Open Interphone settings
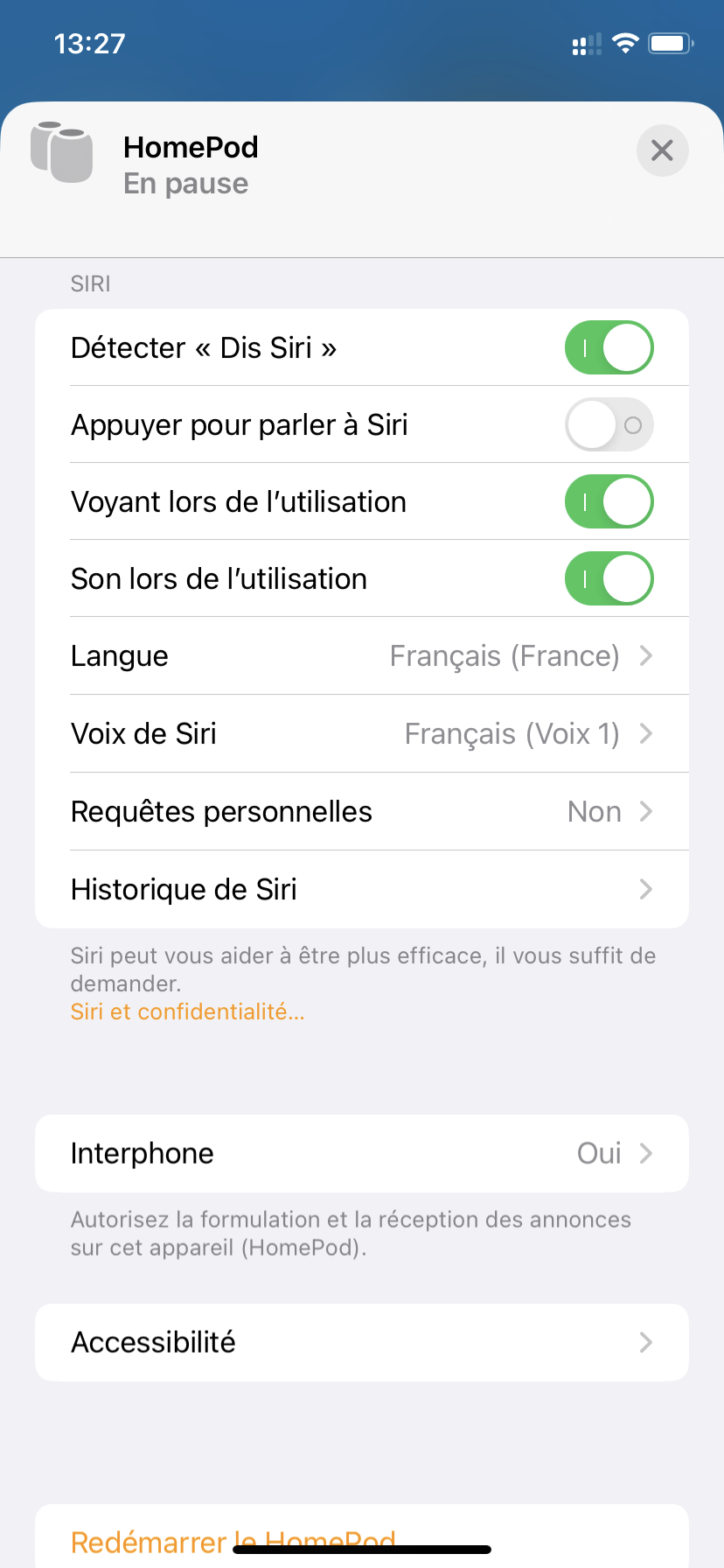This screenshot has width=724, height=1568. click(362, 1153)
